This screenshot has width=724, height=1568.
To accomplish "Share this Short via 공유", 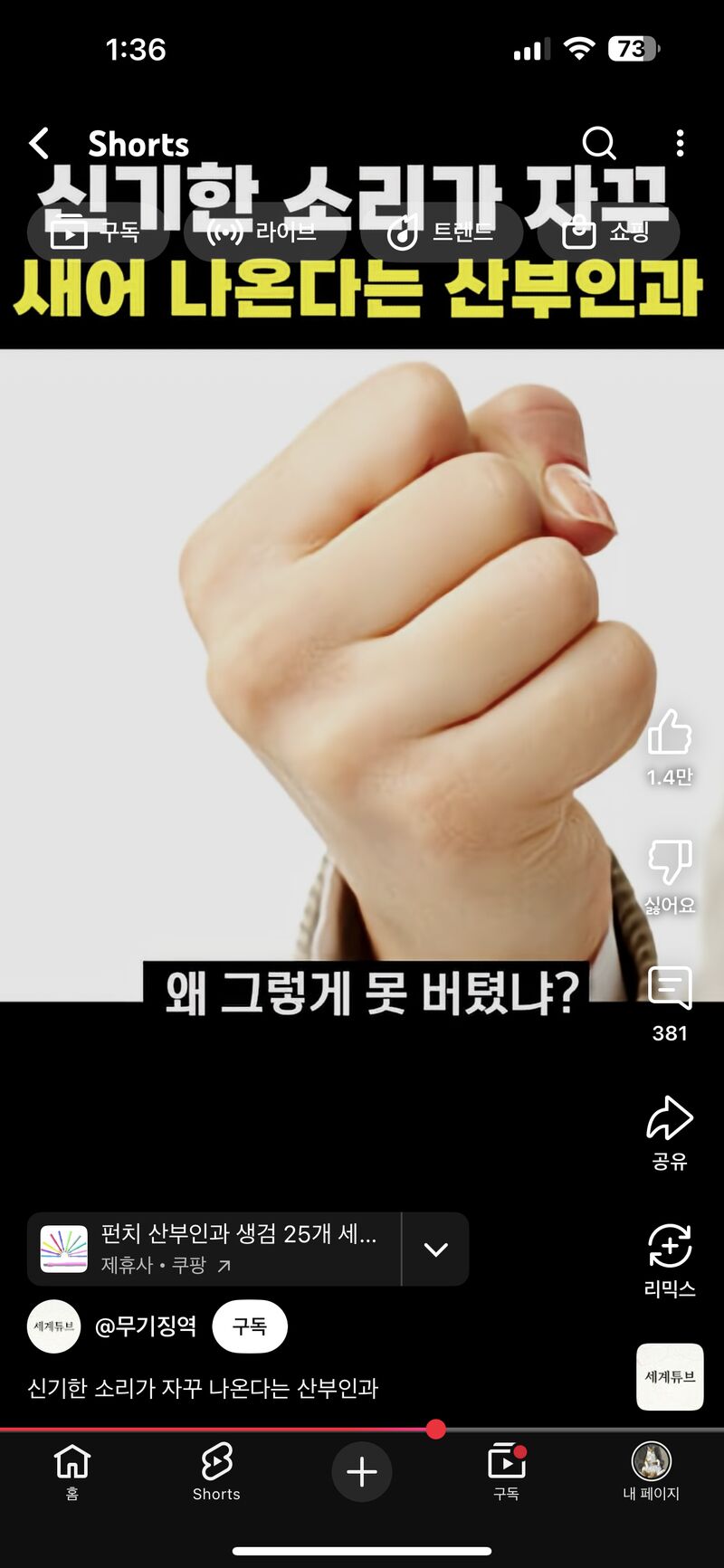I will point(670,1120).
